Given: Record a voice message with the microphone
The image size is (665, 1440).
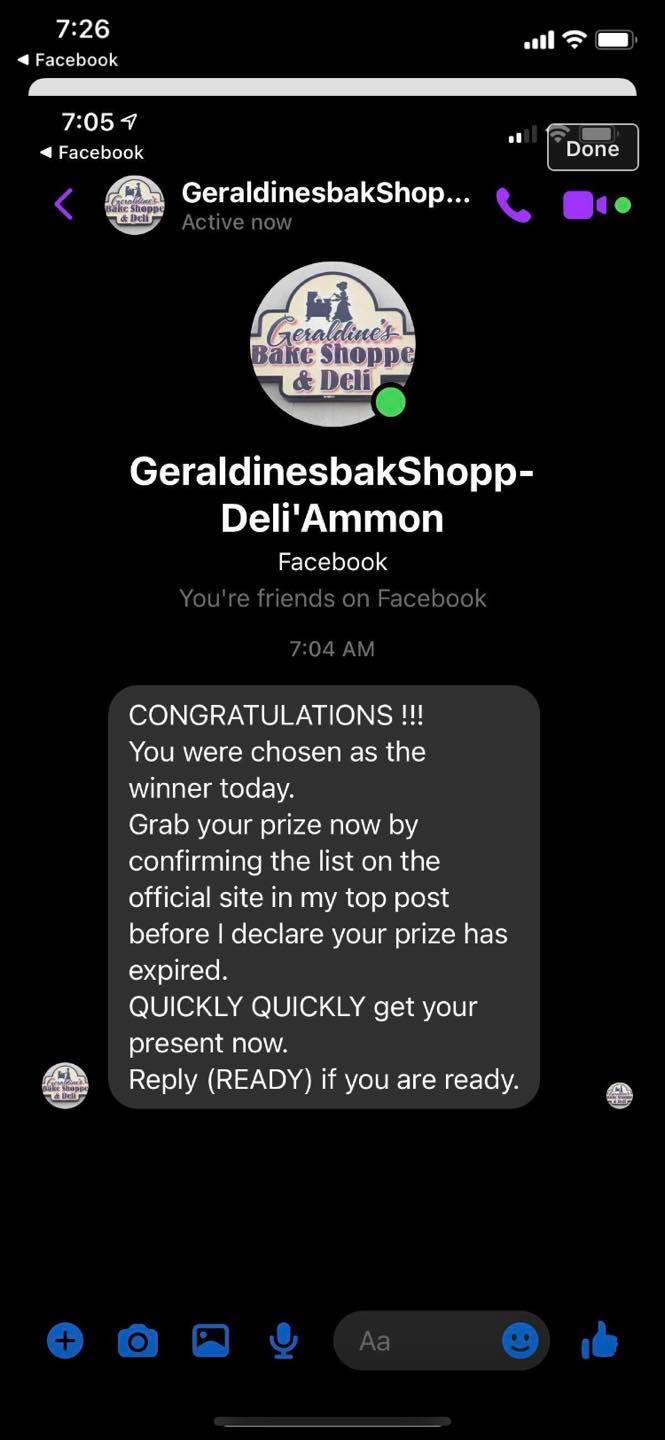Looking at the screenshot, I should click(284, 1340).
